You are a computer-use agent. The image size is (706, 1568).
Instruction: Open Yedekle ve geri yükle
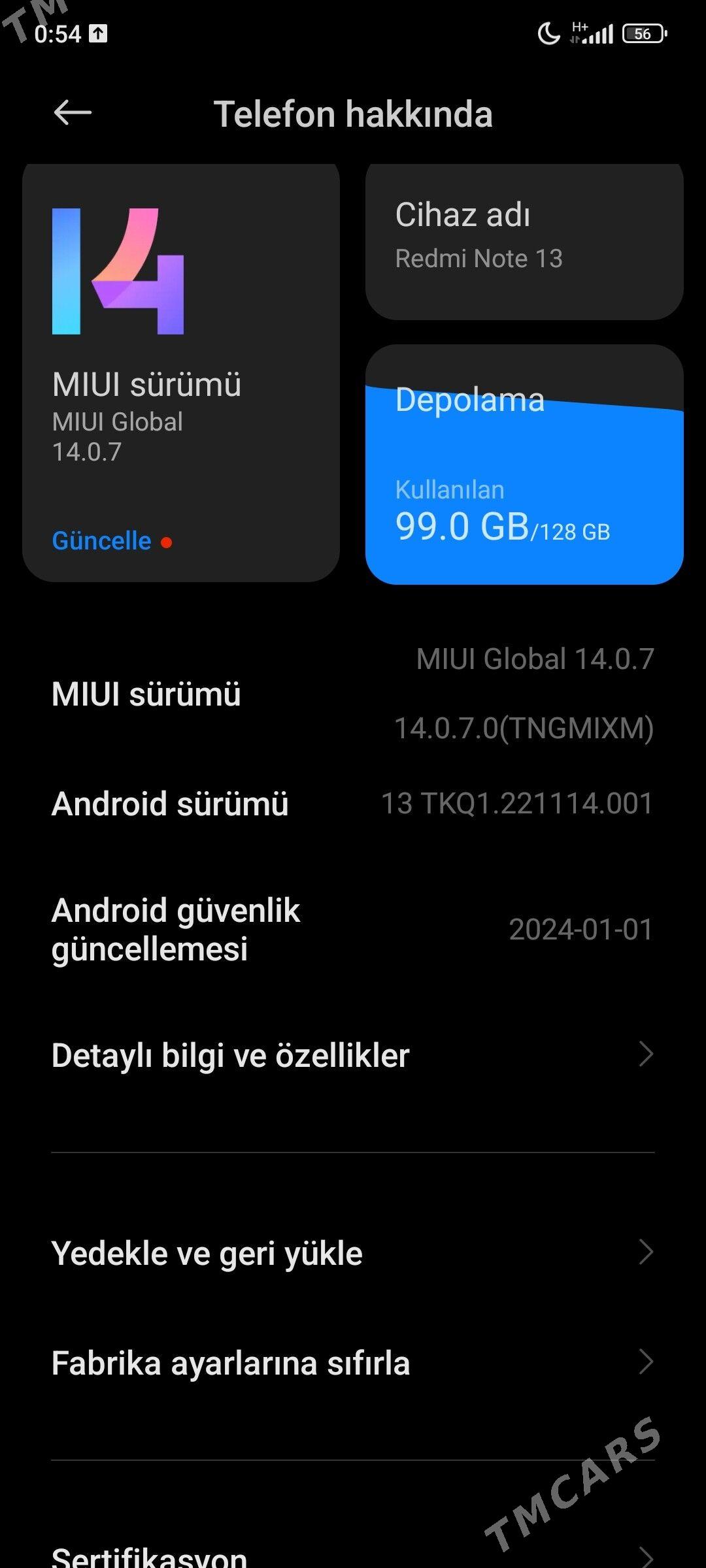[x=353, y=1253]
